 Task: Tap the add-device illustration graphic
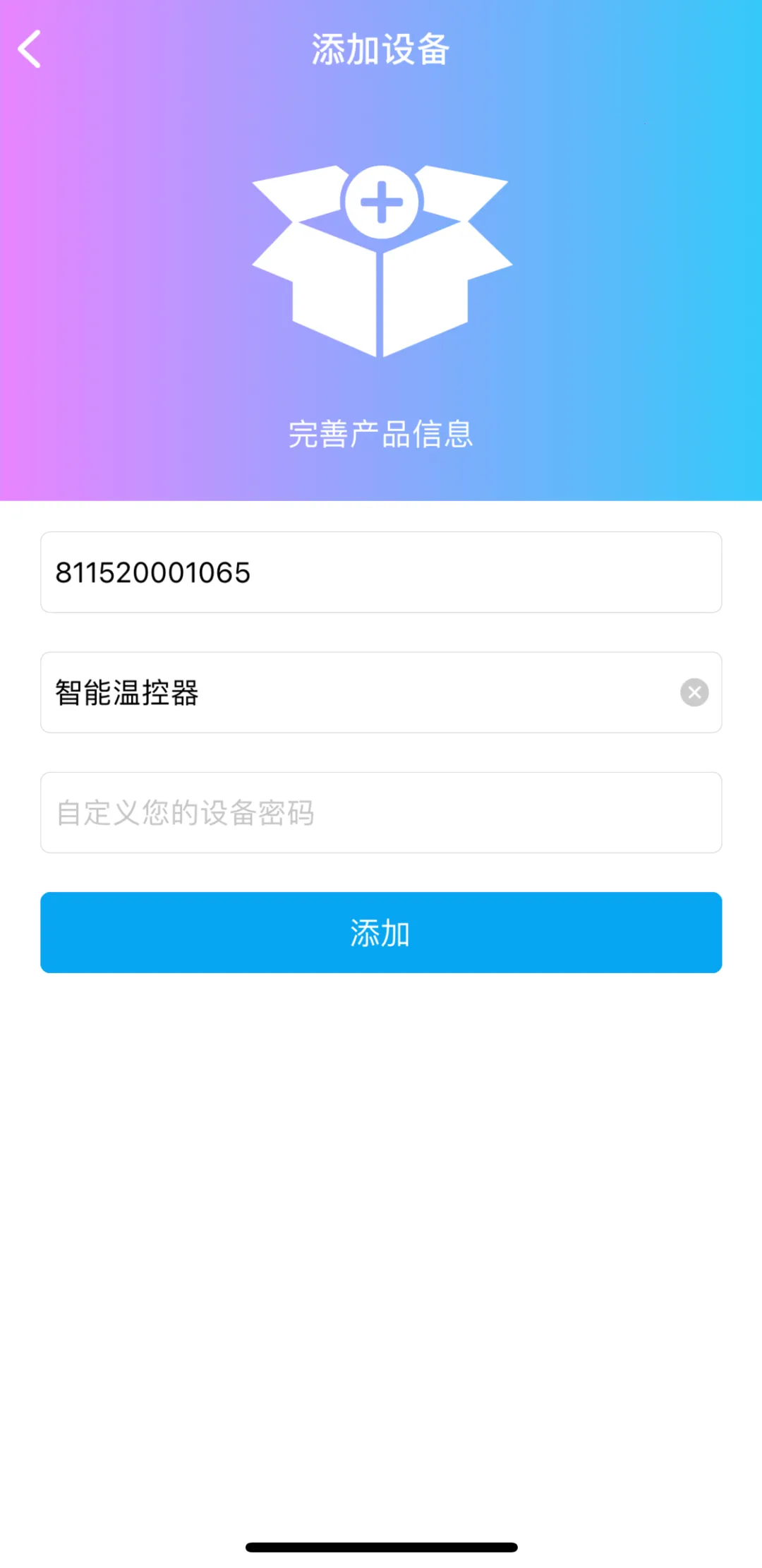pos(381,261)
